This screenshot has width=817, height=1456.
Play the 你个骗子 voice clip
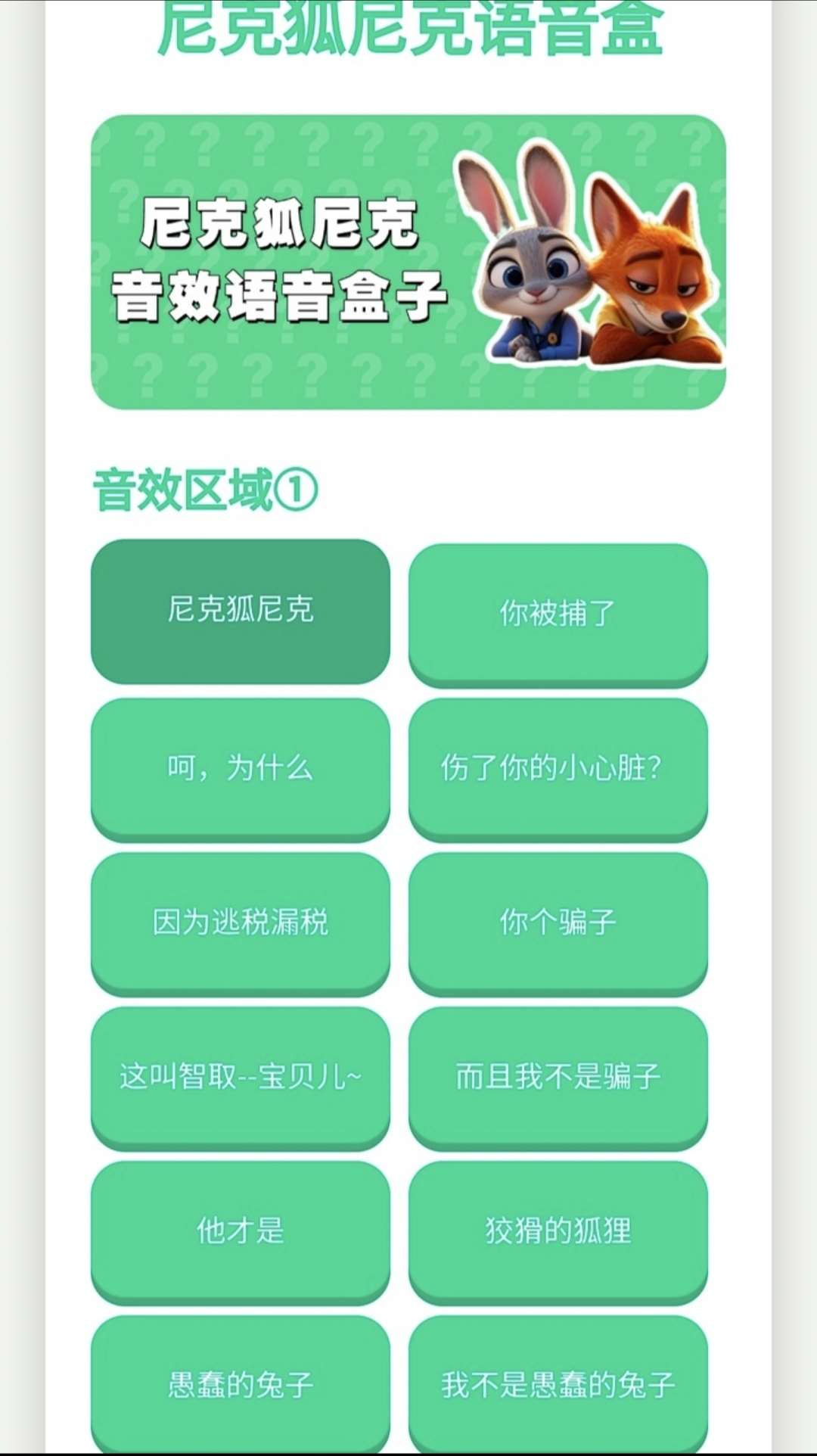click(558, 921)
